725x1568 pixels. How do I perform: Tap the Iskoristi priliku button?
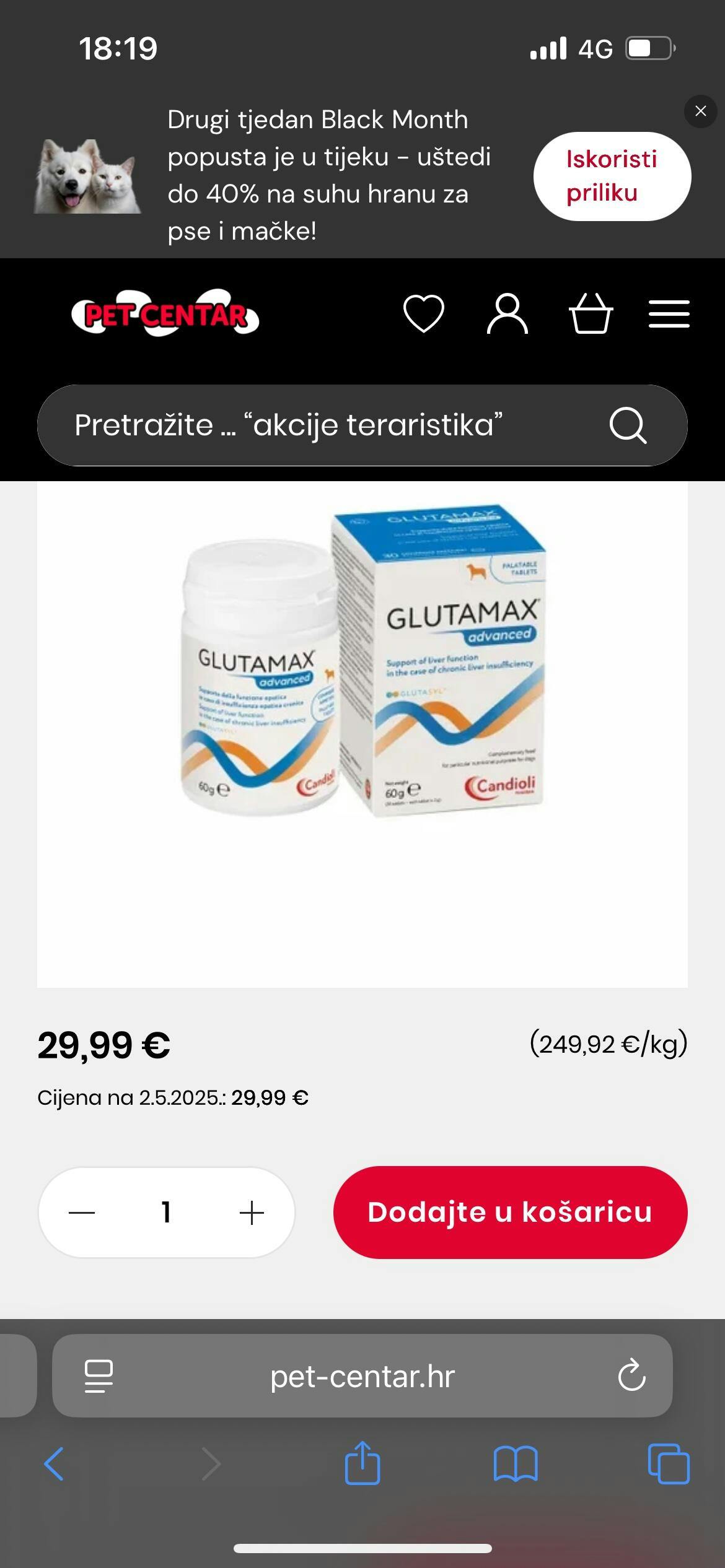(612, 176)
